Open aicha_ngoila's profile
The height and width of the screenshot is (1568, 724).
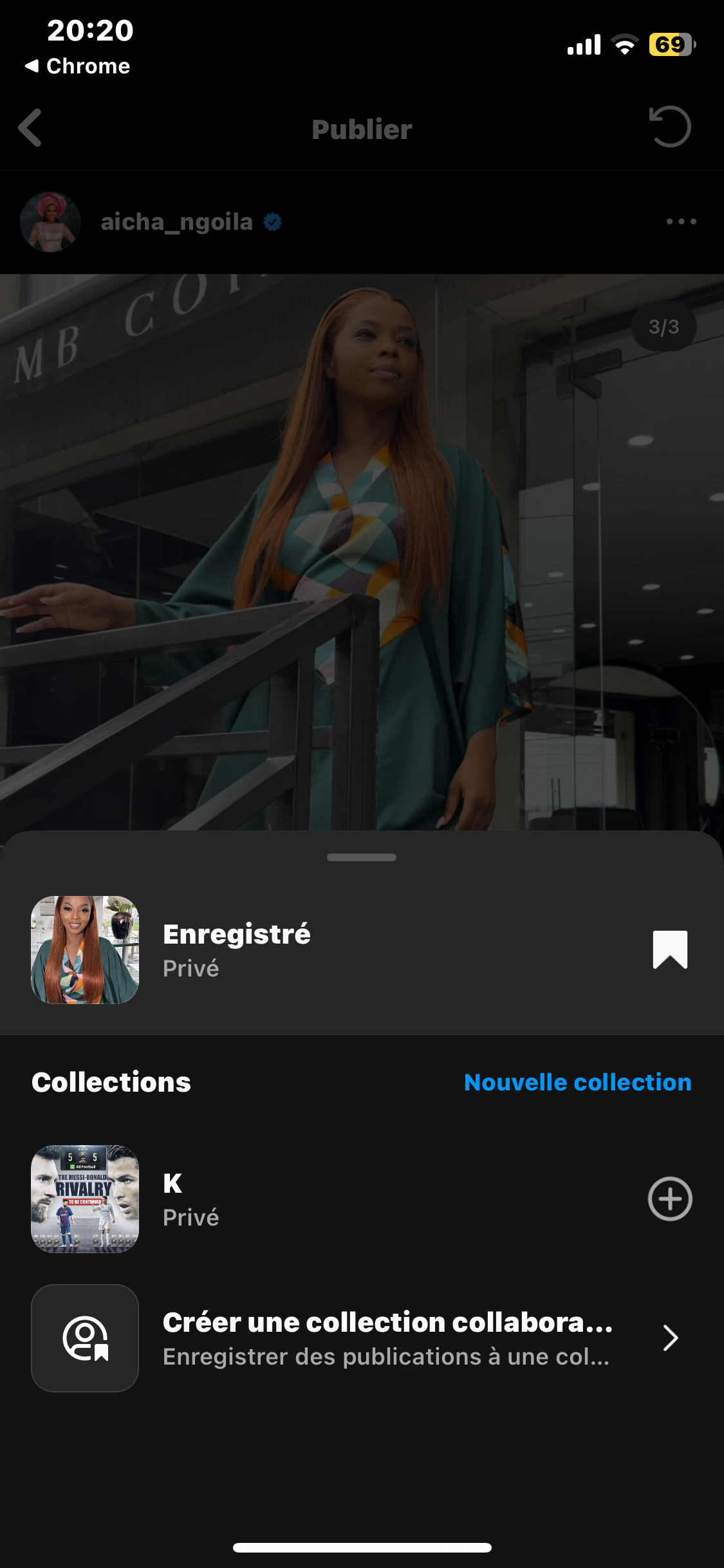pos(176,222)
